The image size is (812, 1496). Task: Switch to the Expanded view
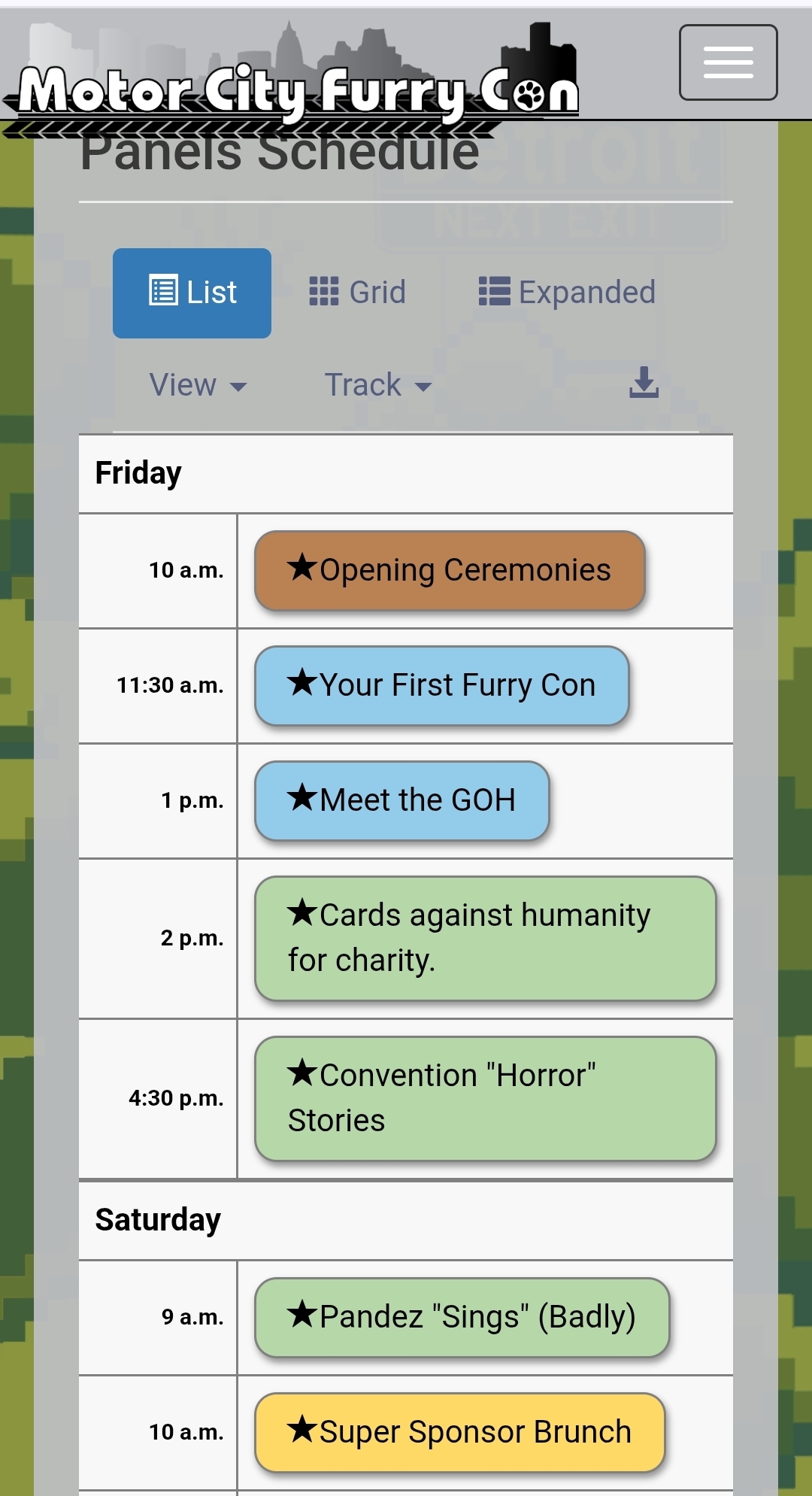pyautogui.click(x=568, y=293)
